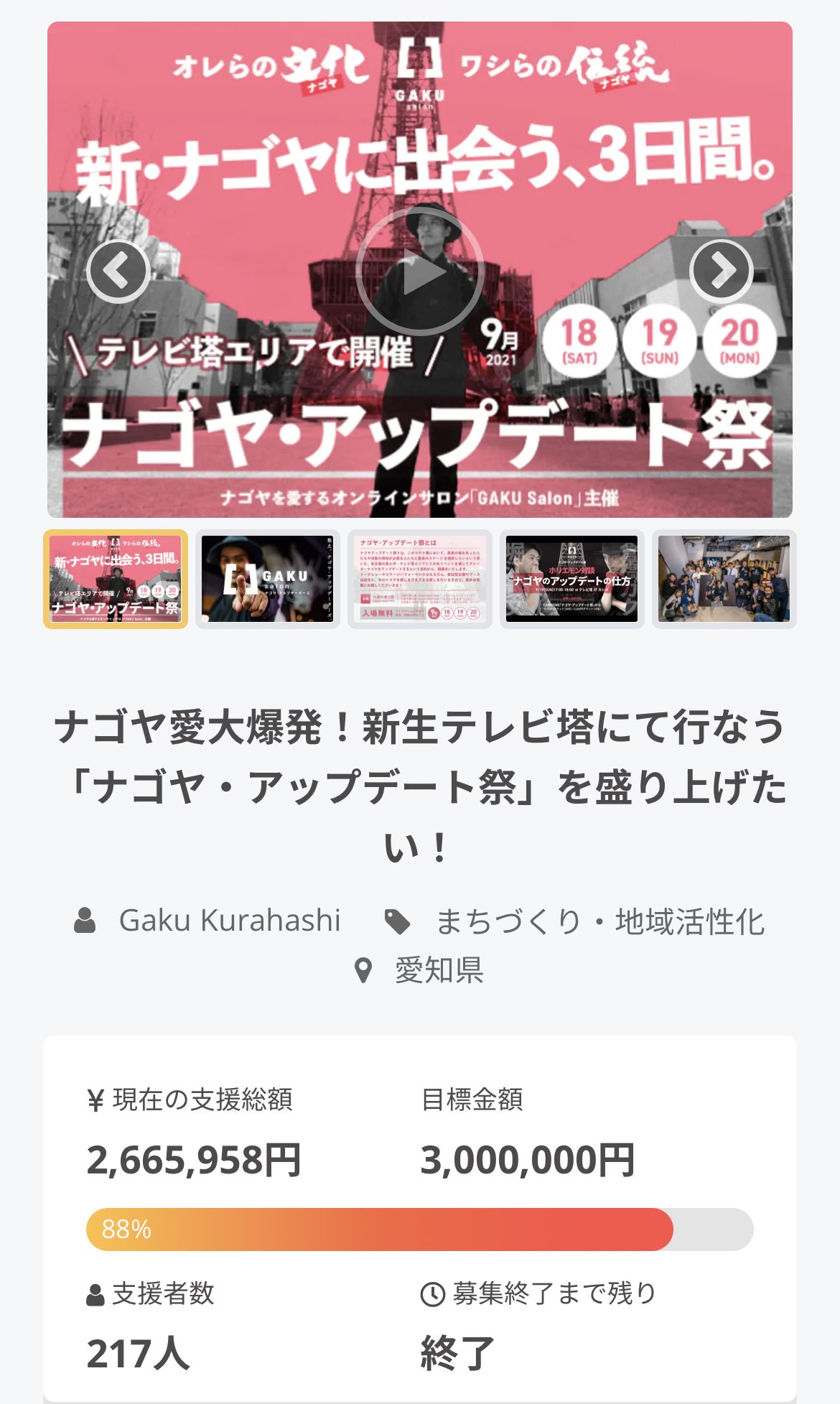Select the ホリエモン対談 thumbnail
Image resolution: width=840 pixels, height=1404 pixels.
pyautogui.click(x=572, y=579)
